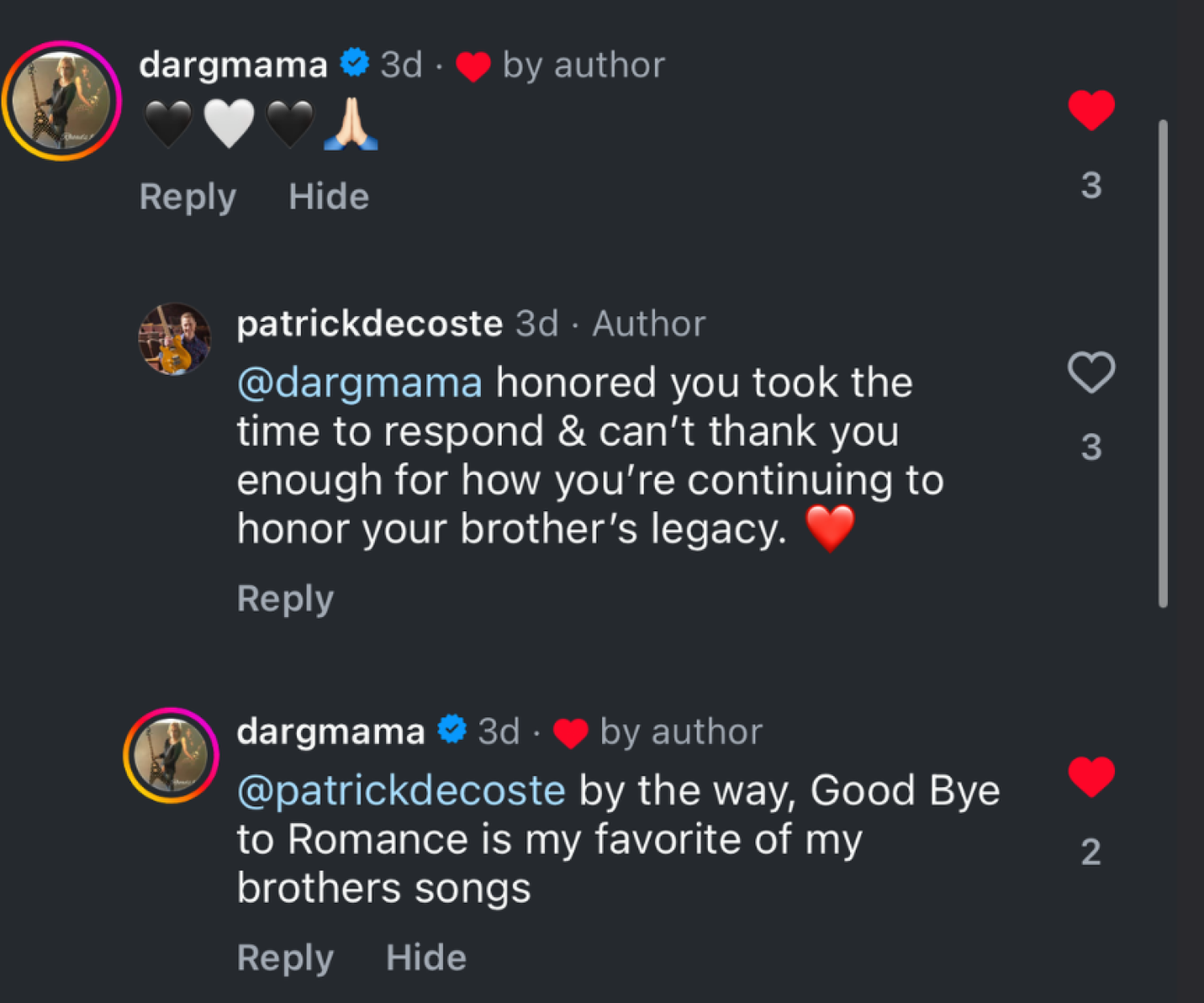
Task: Open patrickdecoste username on the author reply
Action: pos(369,324)
